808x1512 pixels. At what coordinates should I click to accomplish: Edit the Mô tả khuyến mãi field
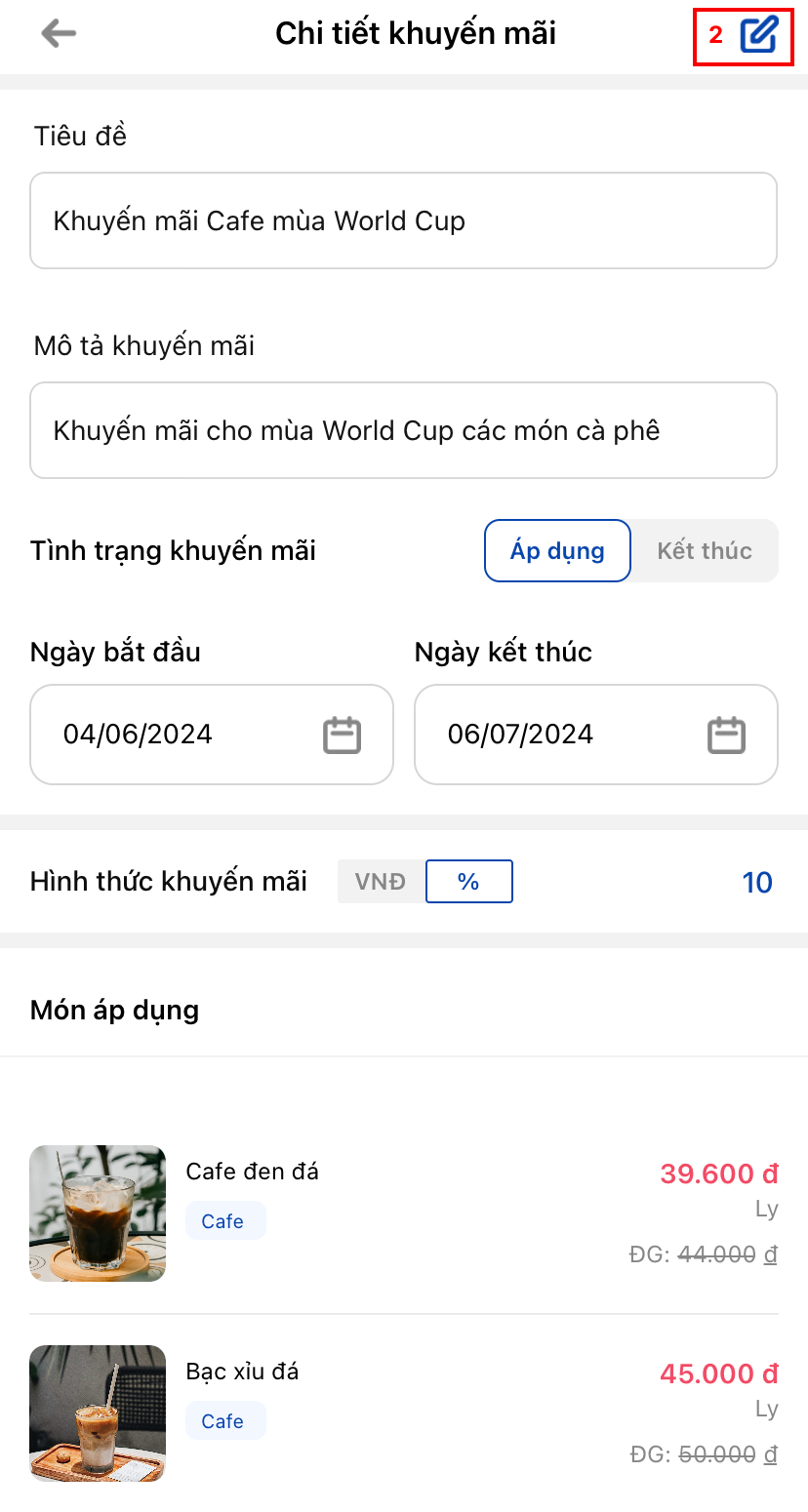coord(403,430)
